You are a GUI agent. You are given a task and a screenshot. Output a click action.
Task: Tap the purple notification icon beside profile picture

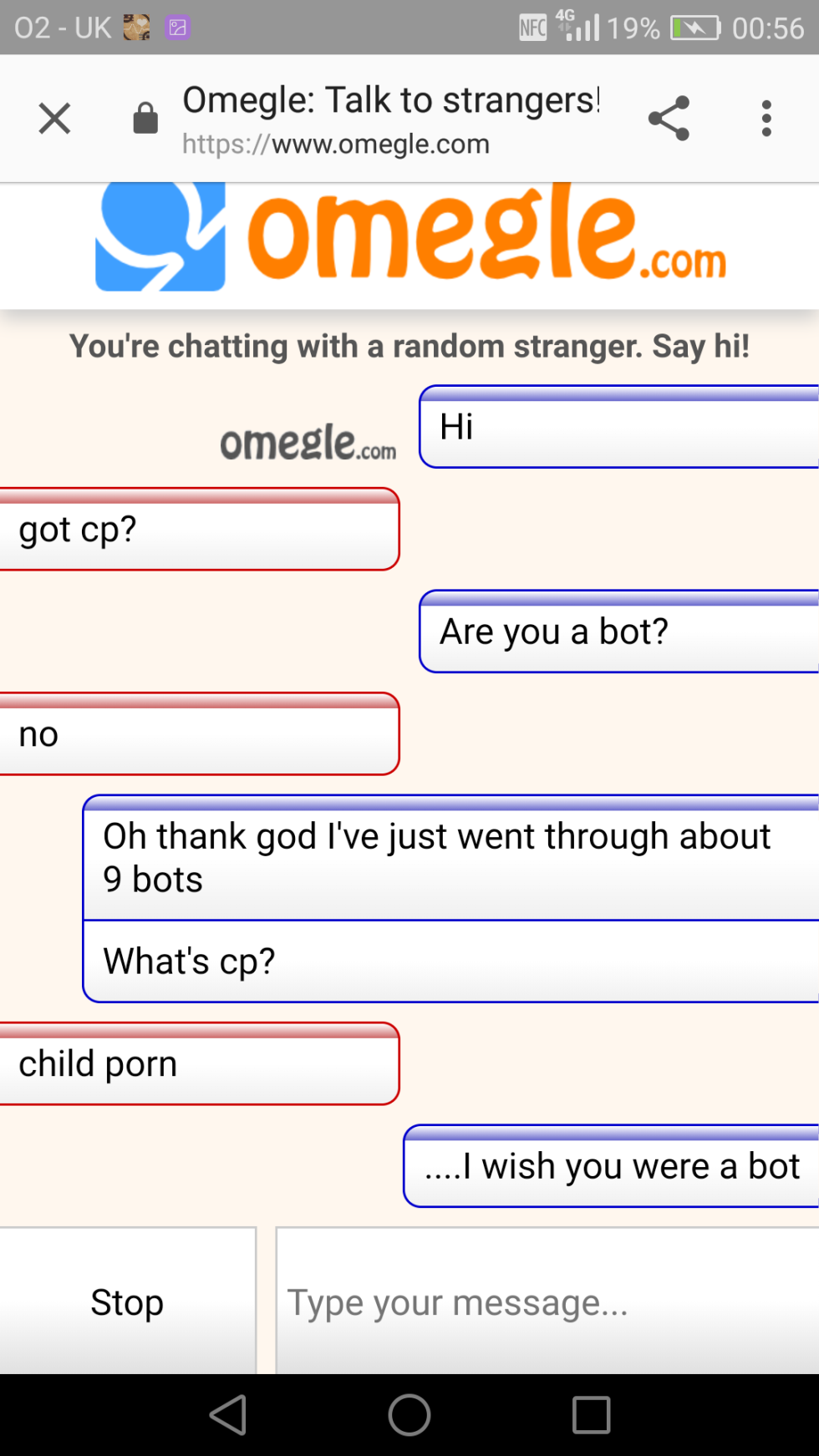177,28
